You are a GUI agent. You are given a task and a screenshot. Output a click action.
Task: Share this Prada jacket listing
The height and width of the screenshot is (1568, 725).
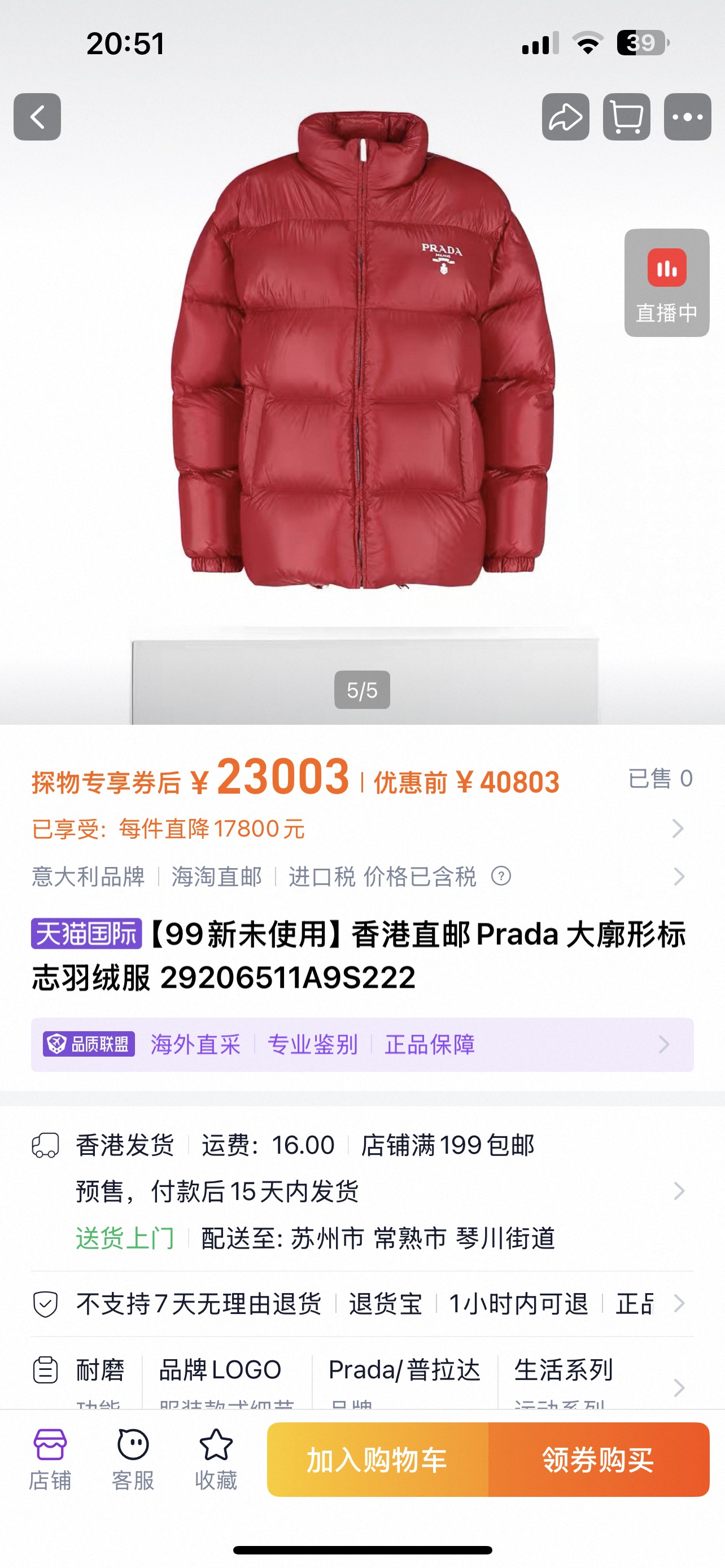[566, 117]
